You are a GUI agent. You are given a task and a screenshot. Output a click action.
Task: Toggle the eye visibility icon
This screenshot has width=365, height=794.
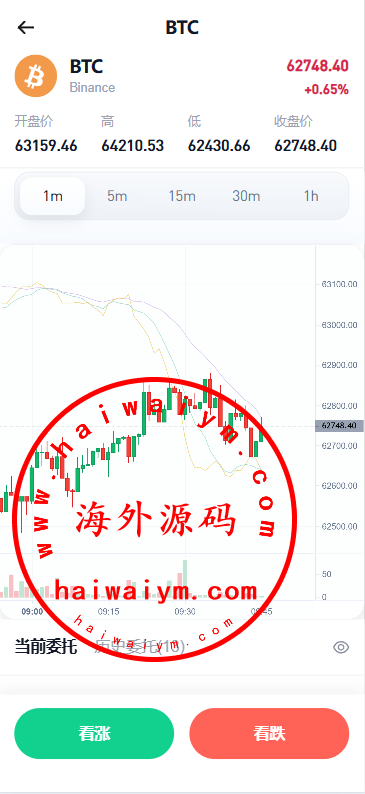[x=341, y=647]
